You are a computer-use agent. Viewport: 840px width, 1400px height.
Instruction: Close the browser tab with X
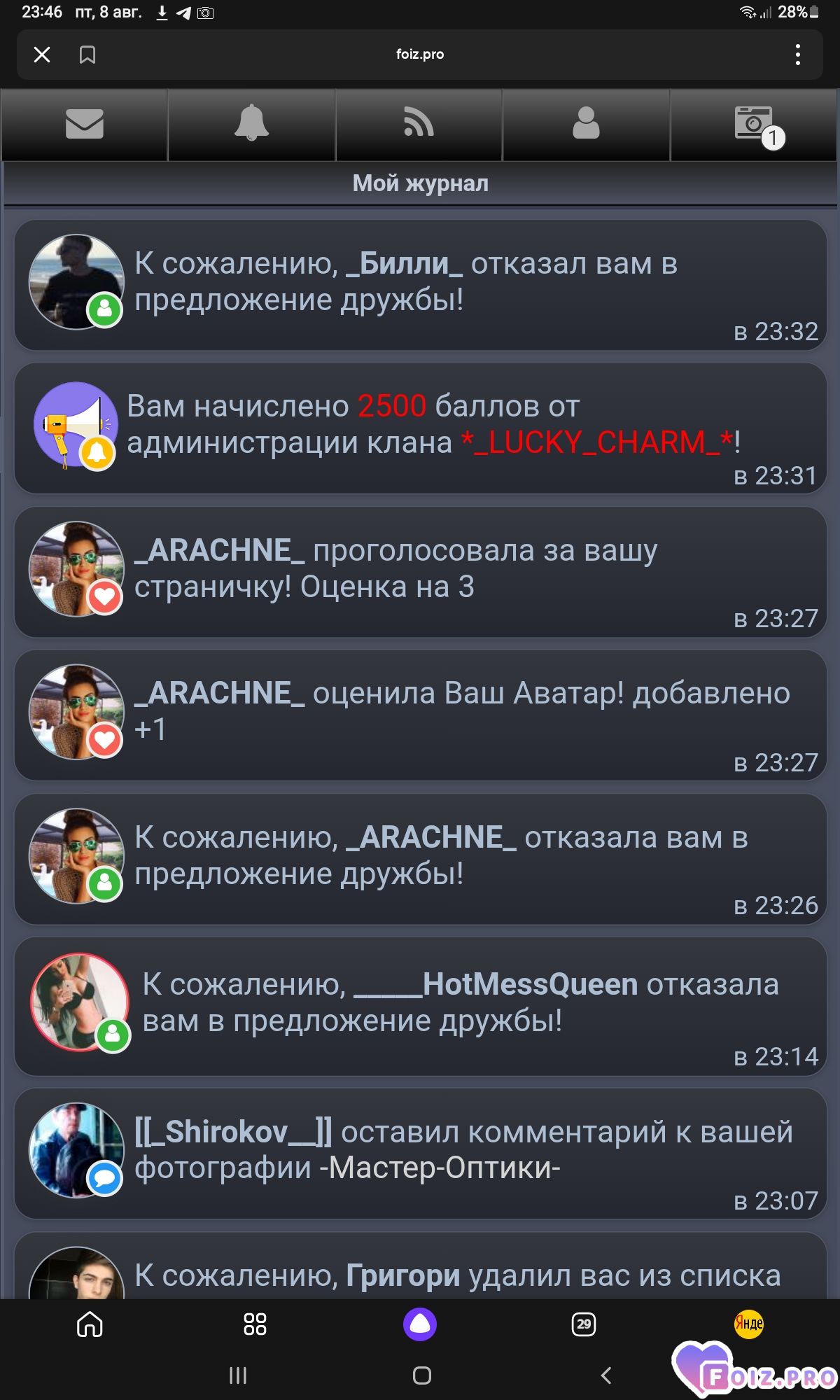(x=42, y=55)
